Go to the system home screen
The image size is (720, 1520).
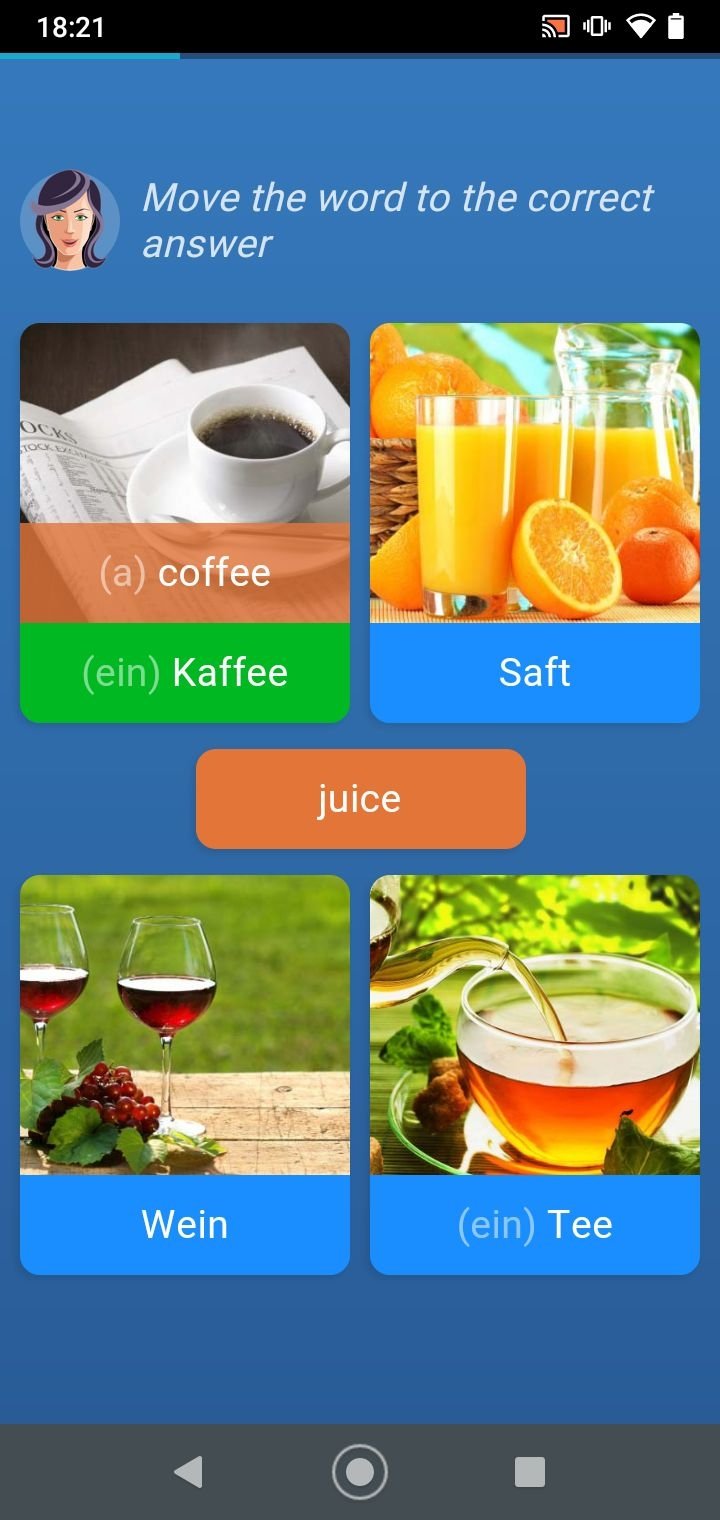point(360,1472)
